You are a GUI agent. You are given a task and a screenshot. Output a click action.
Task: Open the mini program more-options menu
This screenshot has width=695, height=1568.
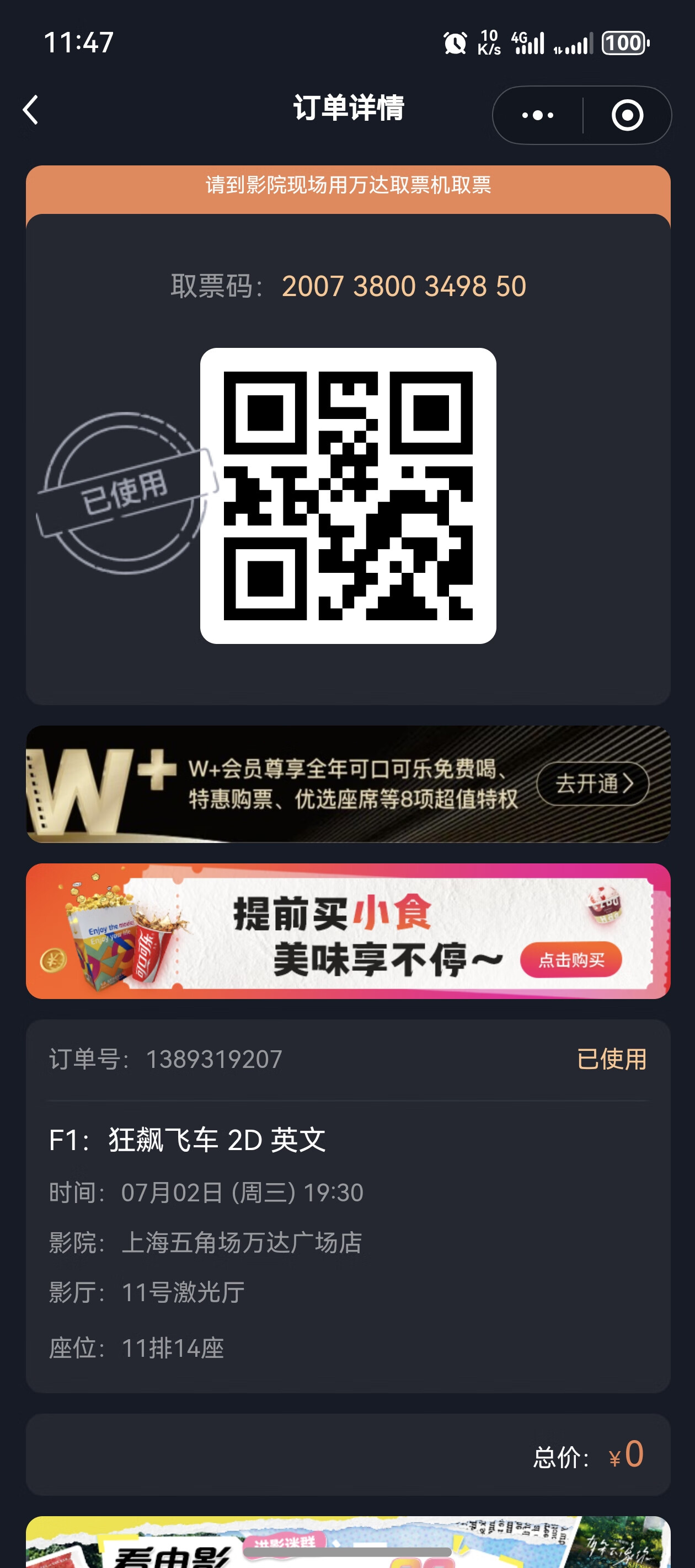(538, 115)
